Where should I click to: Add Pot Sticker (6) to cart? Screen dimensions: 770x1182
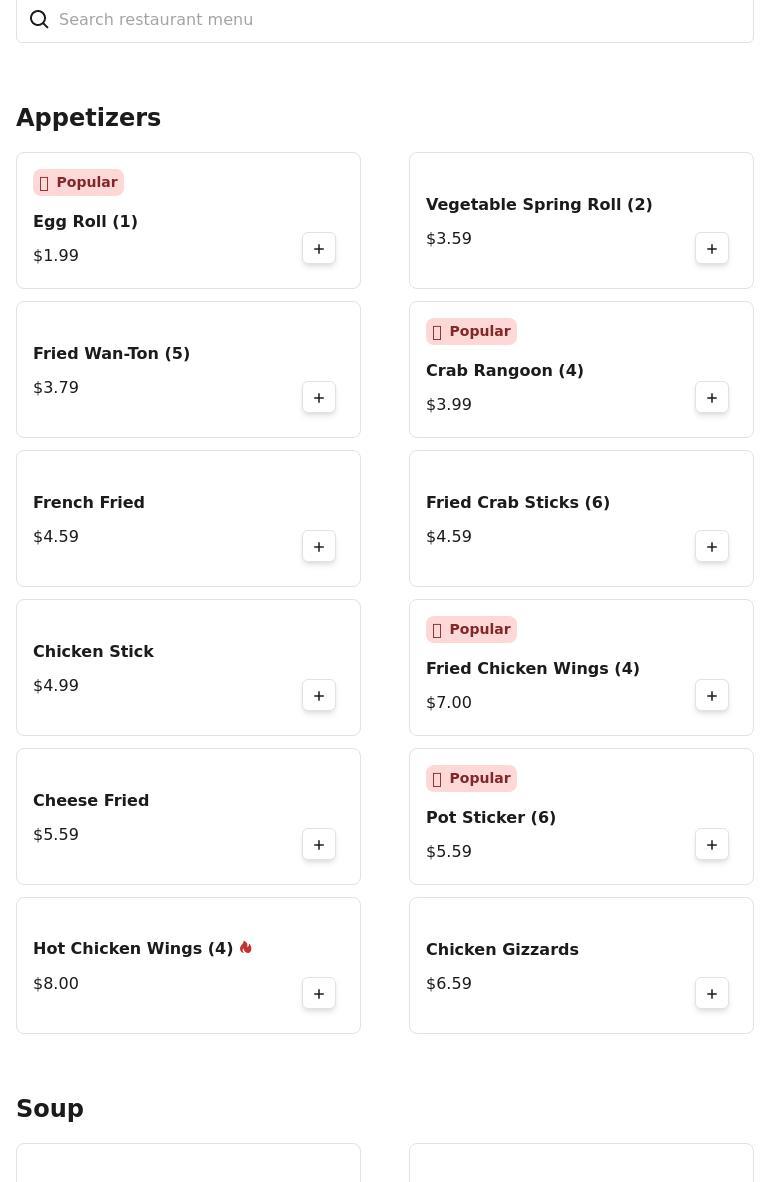[x=712, y=845]
